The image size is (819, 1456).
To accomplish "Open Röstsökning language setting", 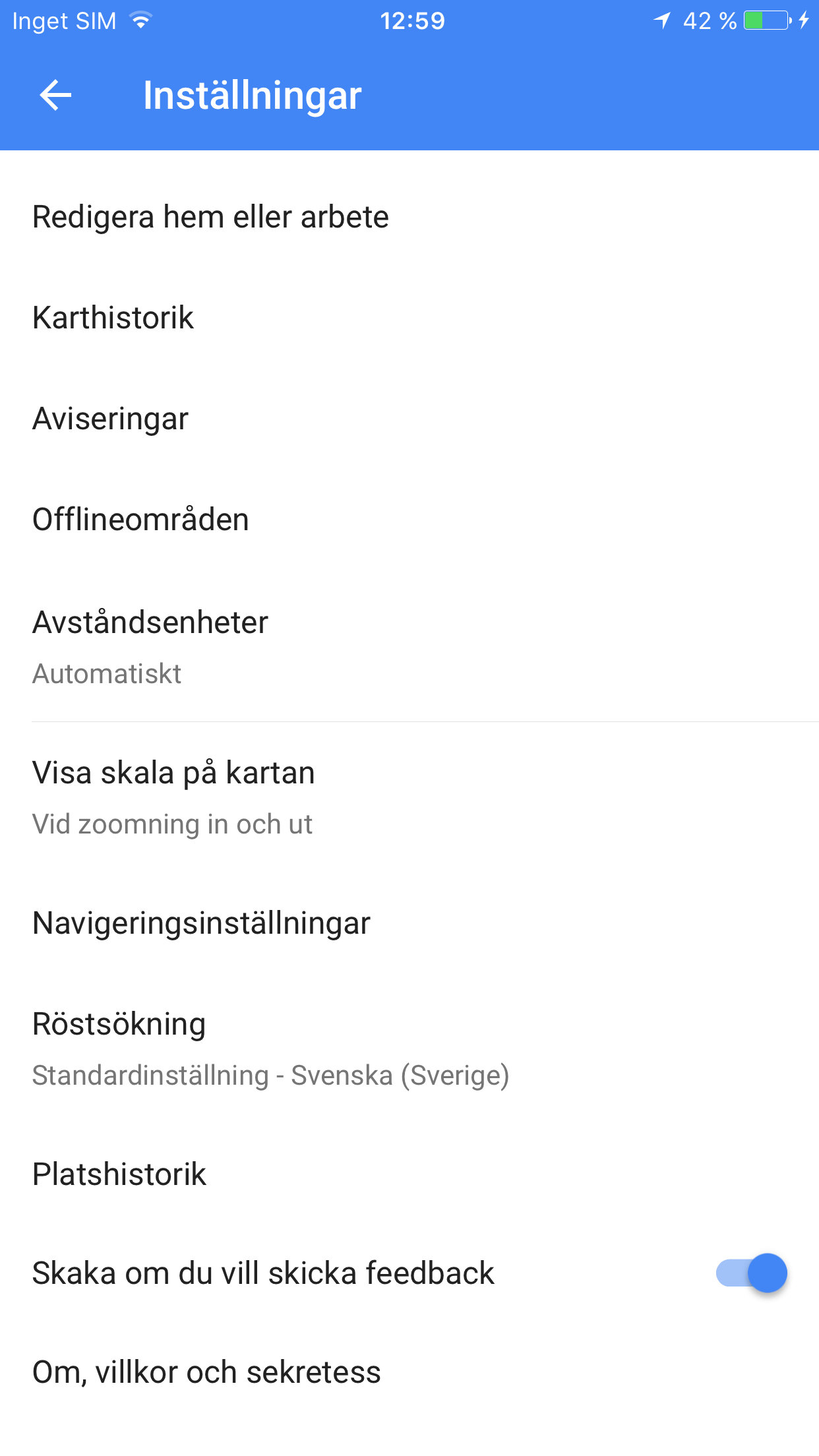I will click(x=270, y=1047).
